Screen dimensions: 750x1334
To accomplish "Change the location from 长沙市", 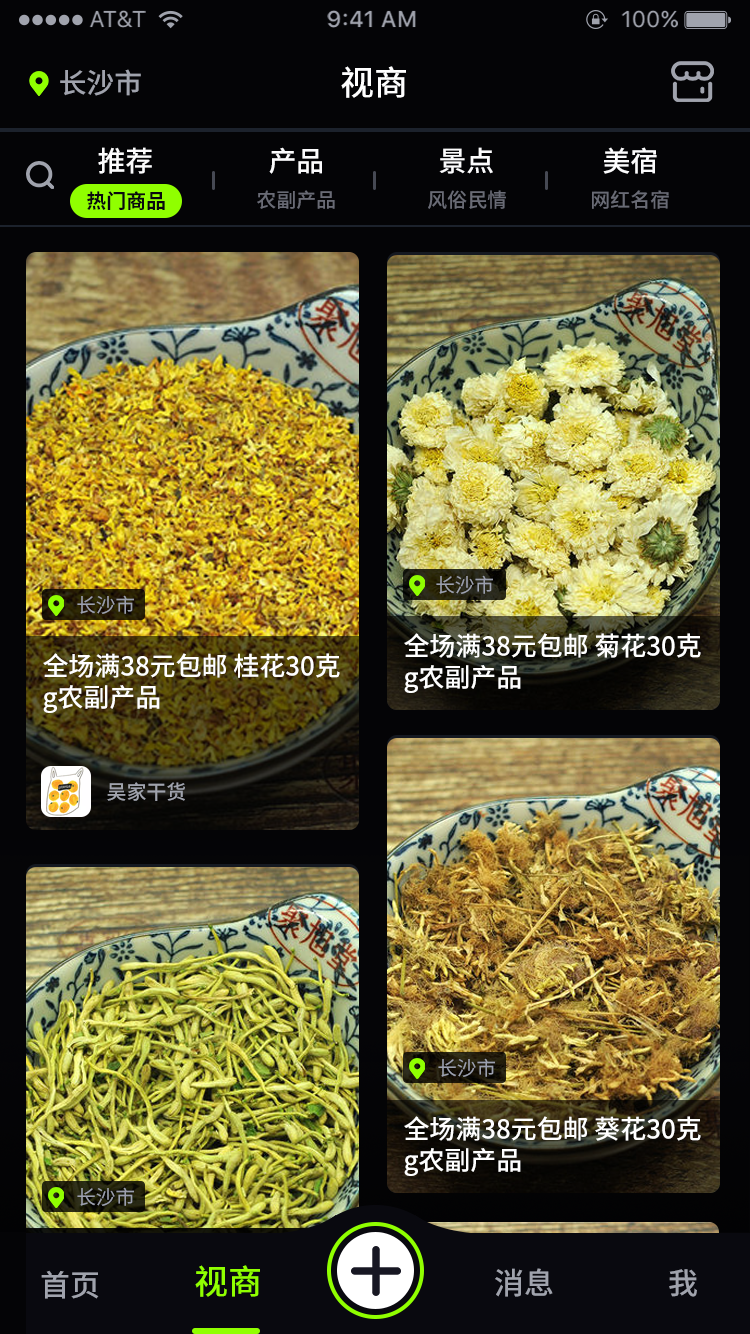I will tap(86, 83).
